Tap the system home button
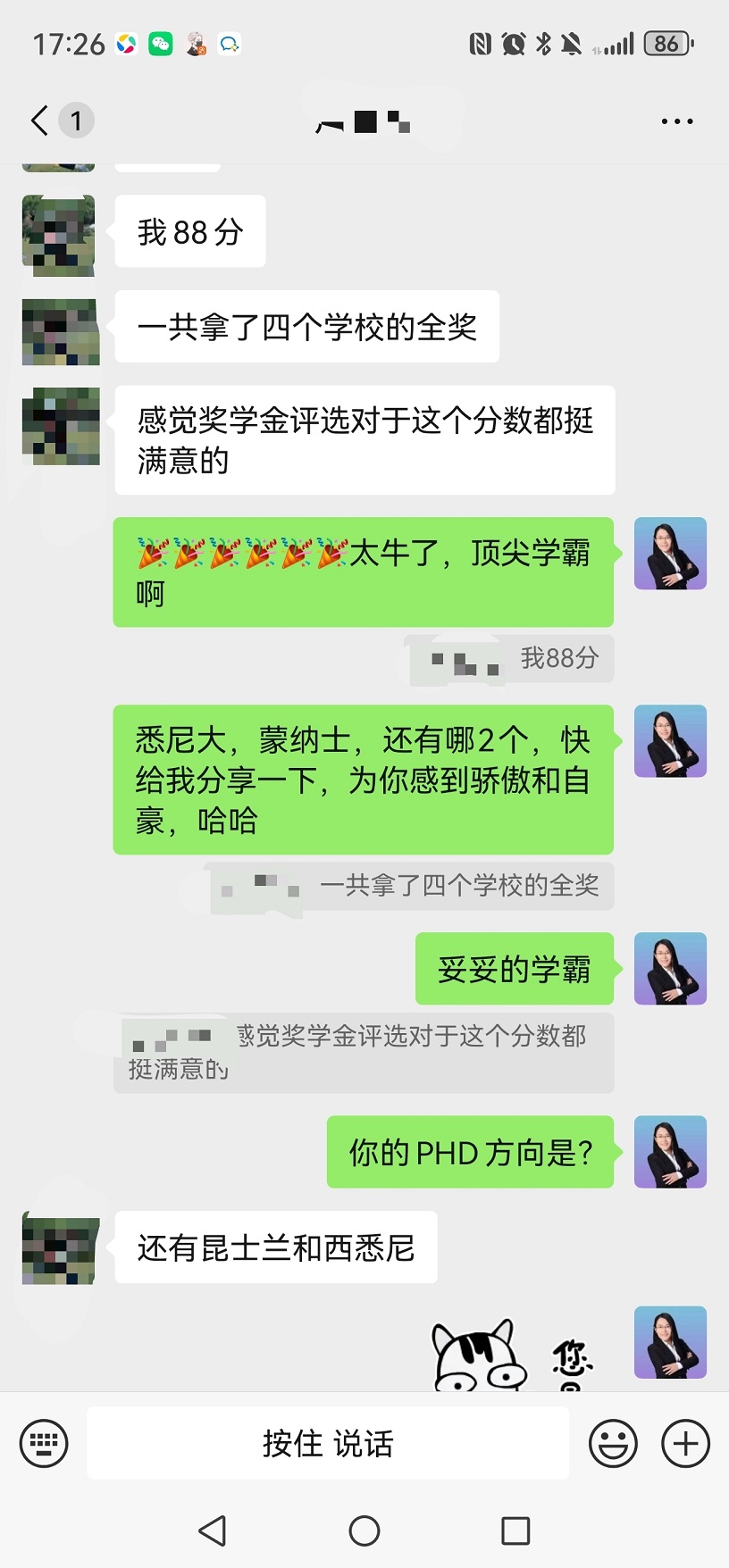729x1568 pixels. [x=364, y=1530]
